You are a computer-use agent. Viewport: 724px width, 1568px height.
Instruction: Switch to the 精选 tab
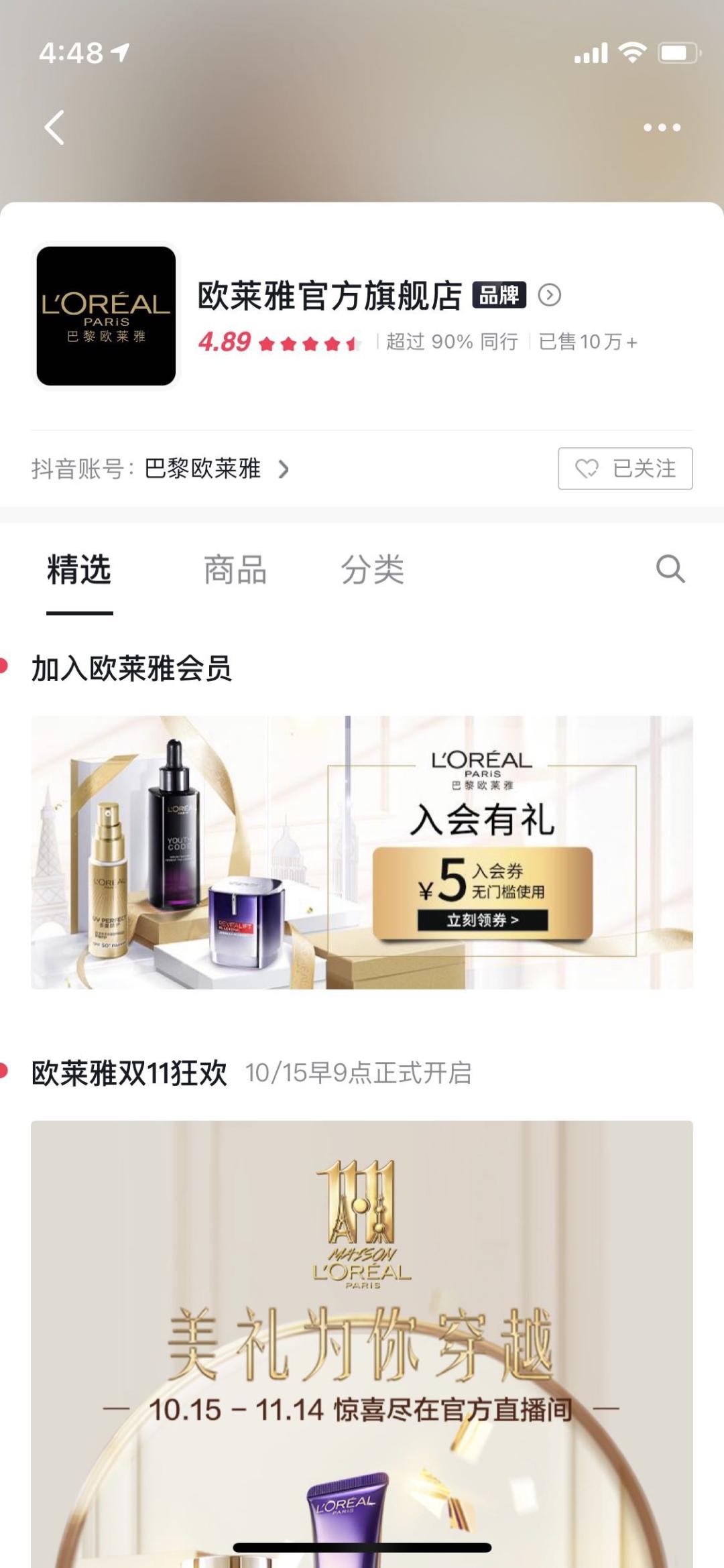(79, 570)
